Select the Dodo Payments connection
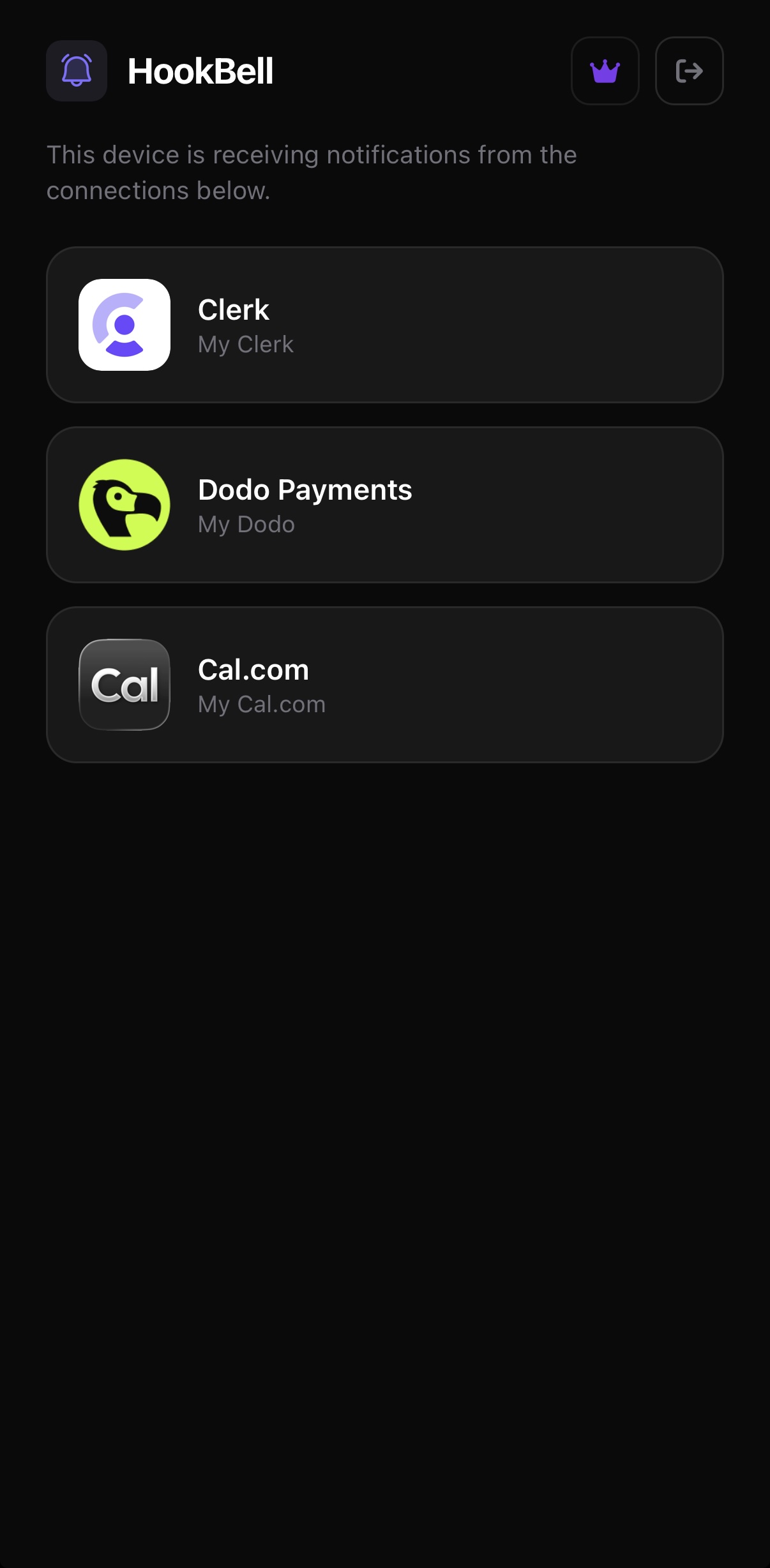This screenshot has width=770, height=1568. [384, 505]
